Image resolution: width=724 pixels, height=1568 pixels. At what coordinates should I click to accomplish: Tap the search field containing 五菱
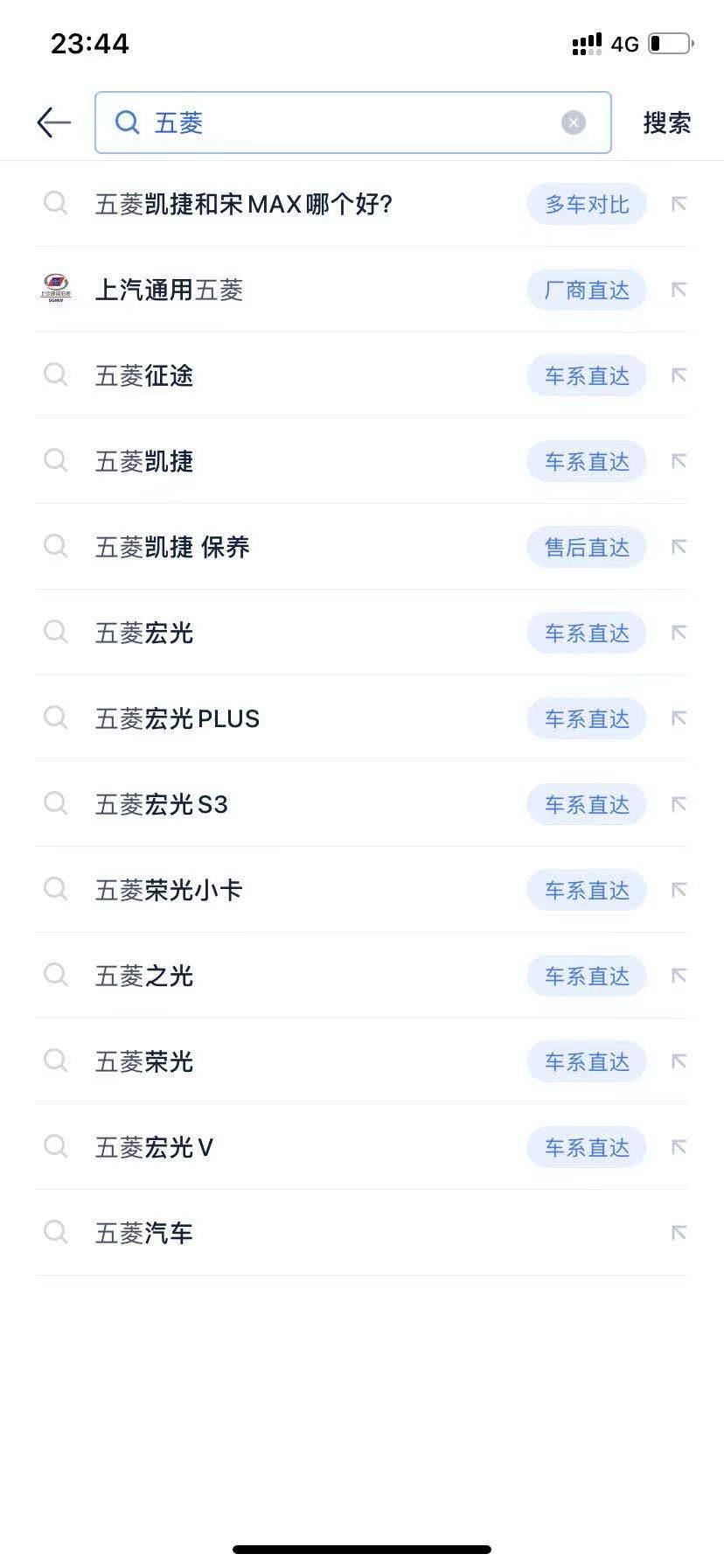point(341,122)
